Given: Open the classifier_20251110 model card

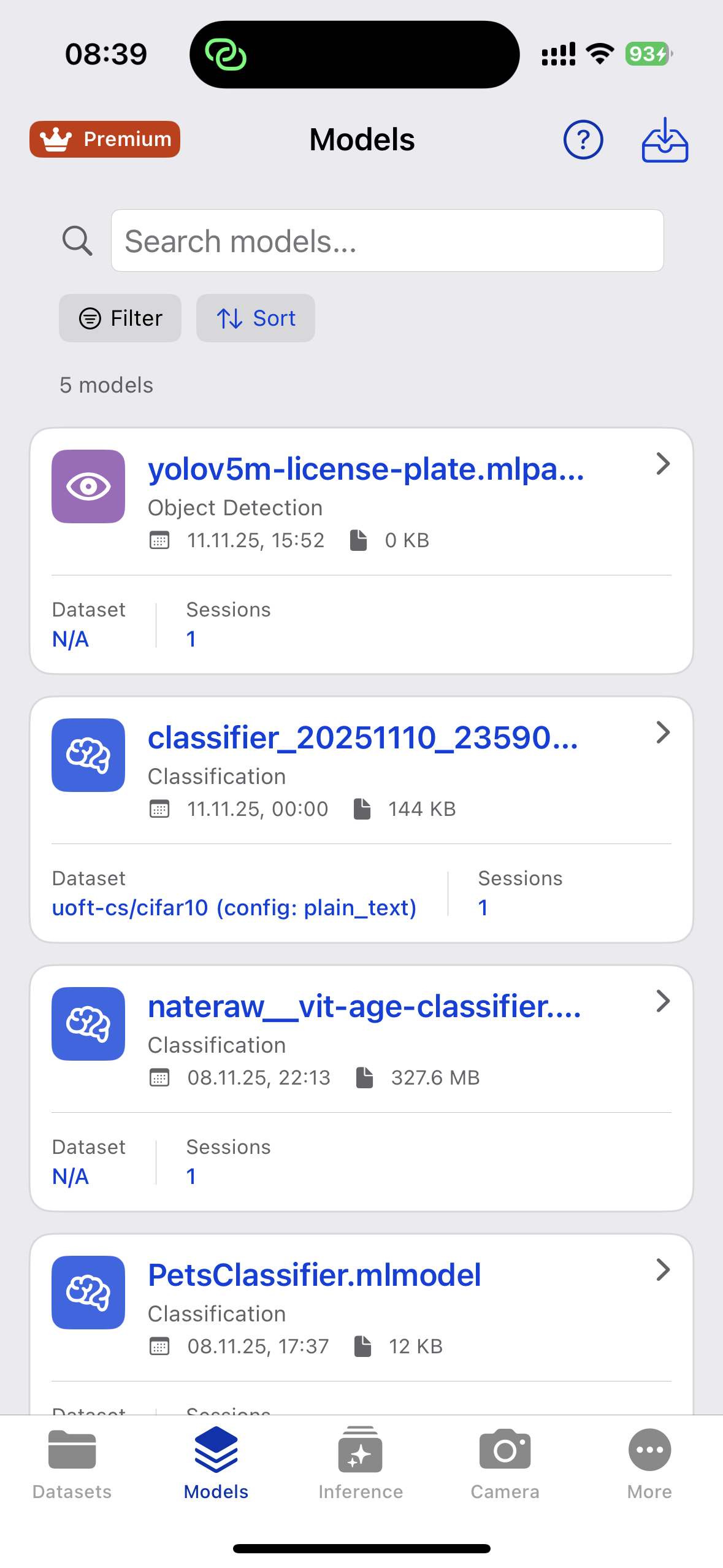Looking at the screenshot, I should click(362, 738).
